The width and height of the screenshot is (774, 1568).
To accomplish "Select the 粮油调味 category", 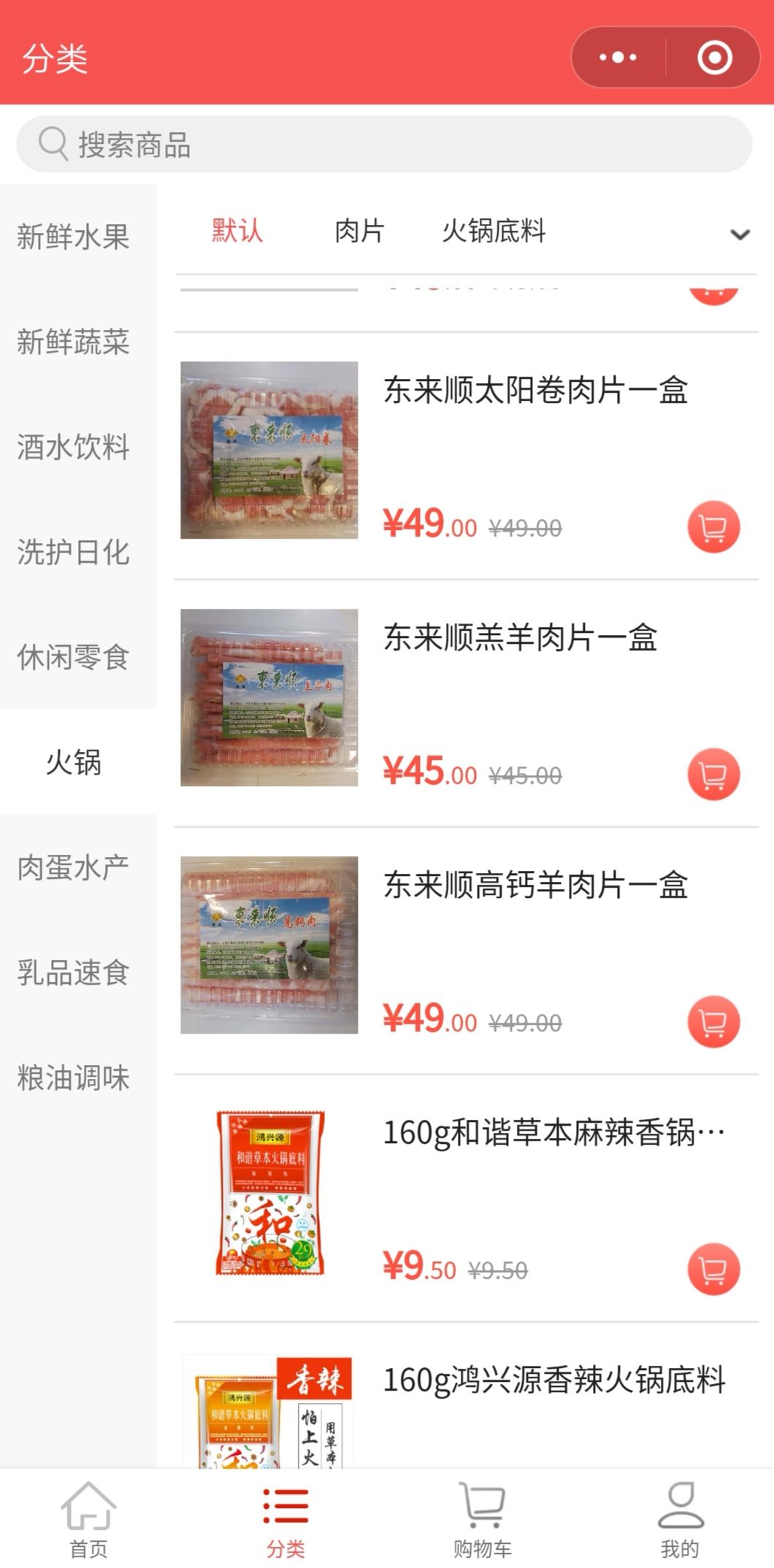I will coord(74,1077).
